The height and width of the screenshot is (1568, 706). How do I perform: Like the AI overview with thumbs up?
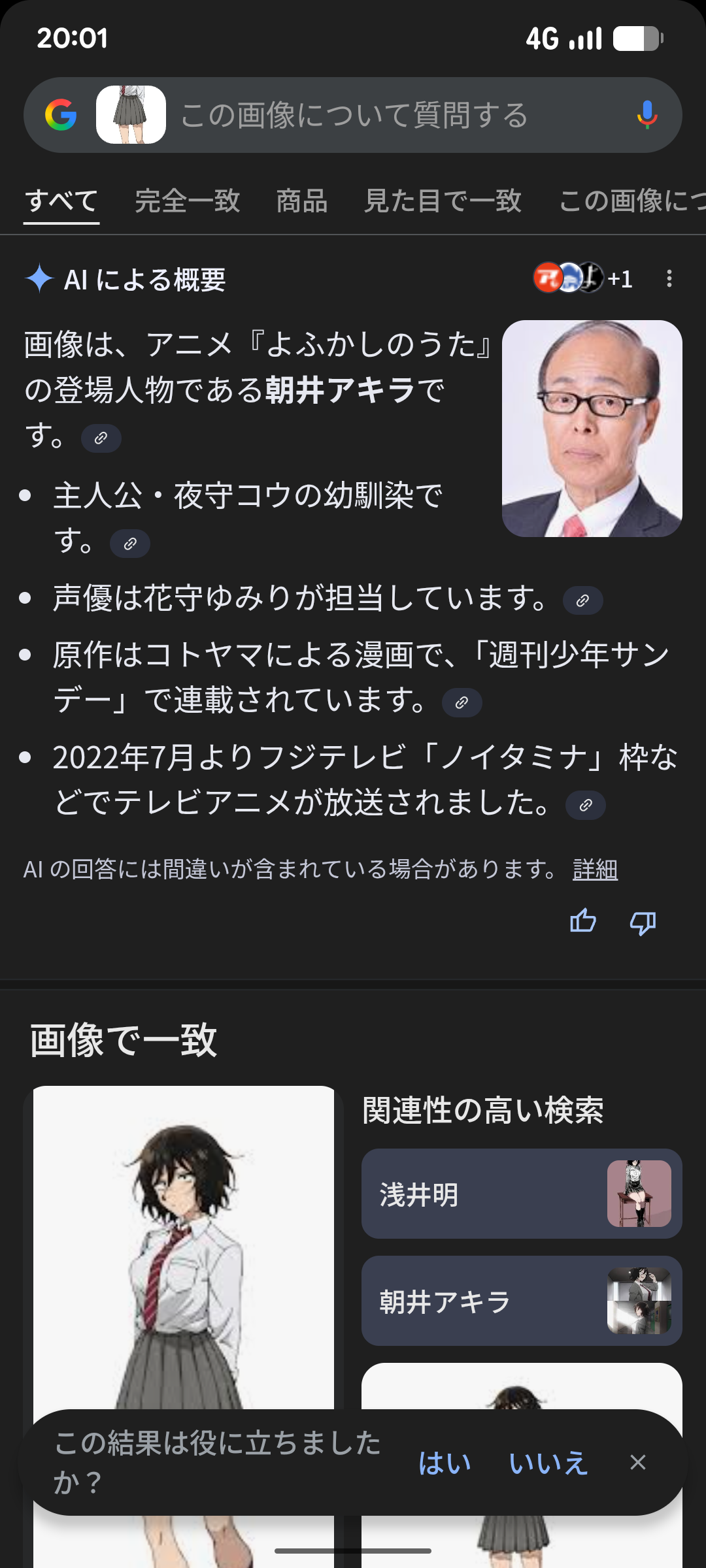[582, 921]
